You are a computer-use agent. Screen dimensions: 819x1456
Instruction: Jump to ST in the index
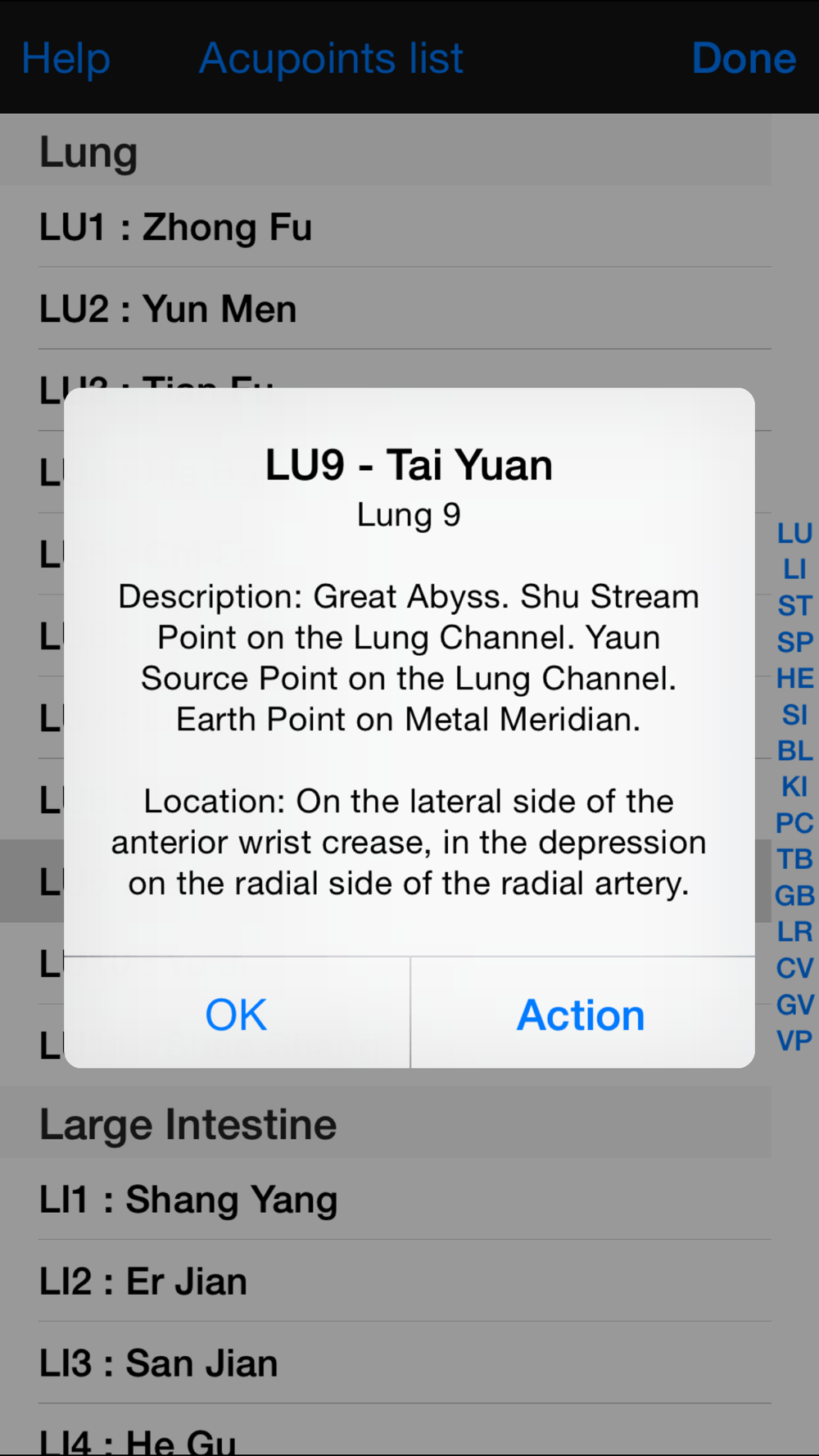pyautogui.click(x=794, y=605)
